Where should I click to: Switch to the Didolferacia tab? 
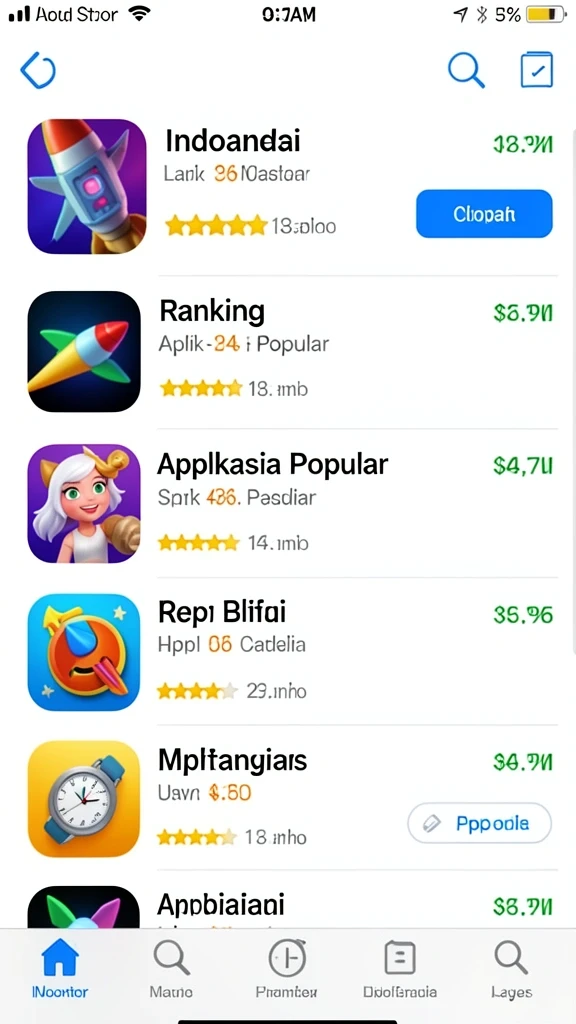coord(400,968)
